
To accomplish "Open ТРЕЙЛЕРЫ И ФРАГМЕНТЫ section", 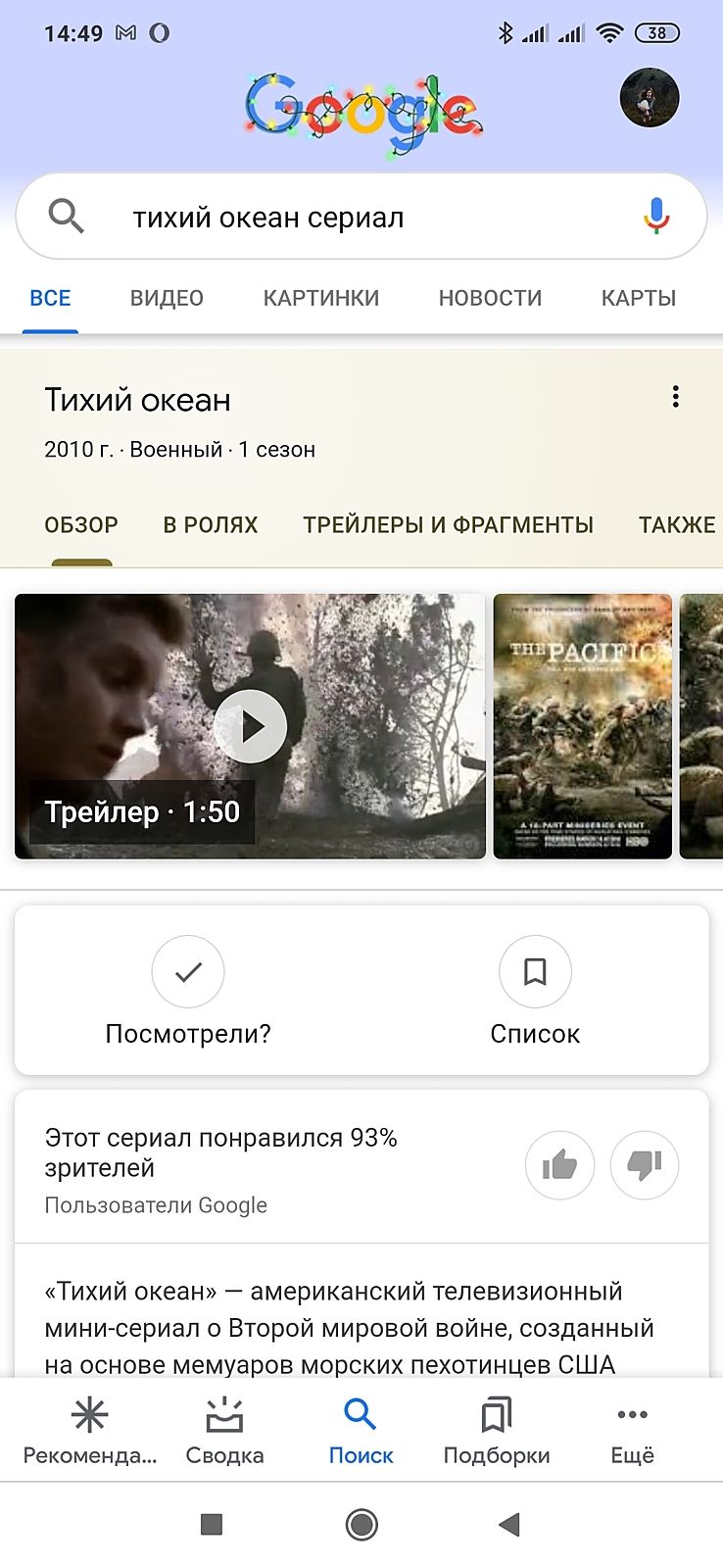I will pos(448,525).
